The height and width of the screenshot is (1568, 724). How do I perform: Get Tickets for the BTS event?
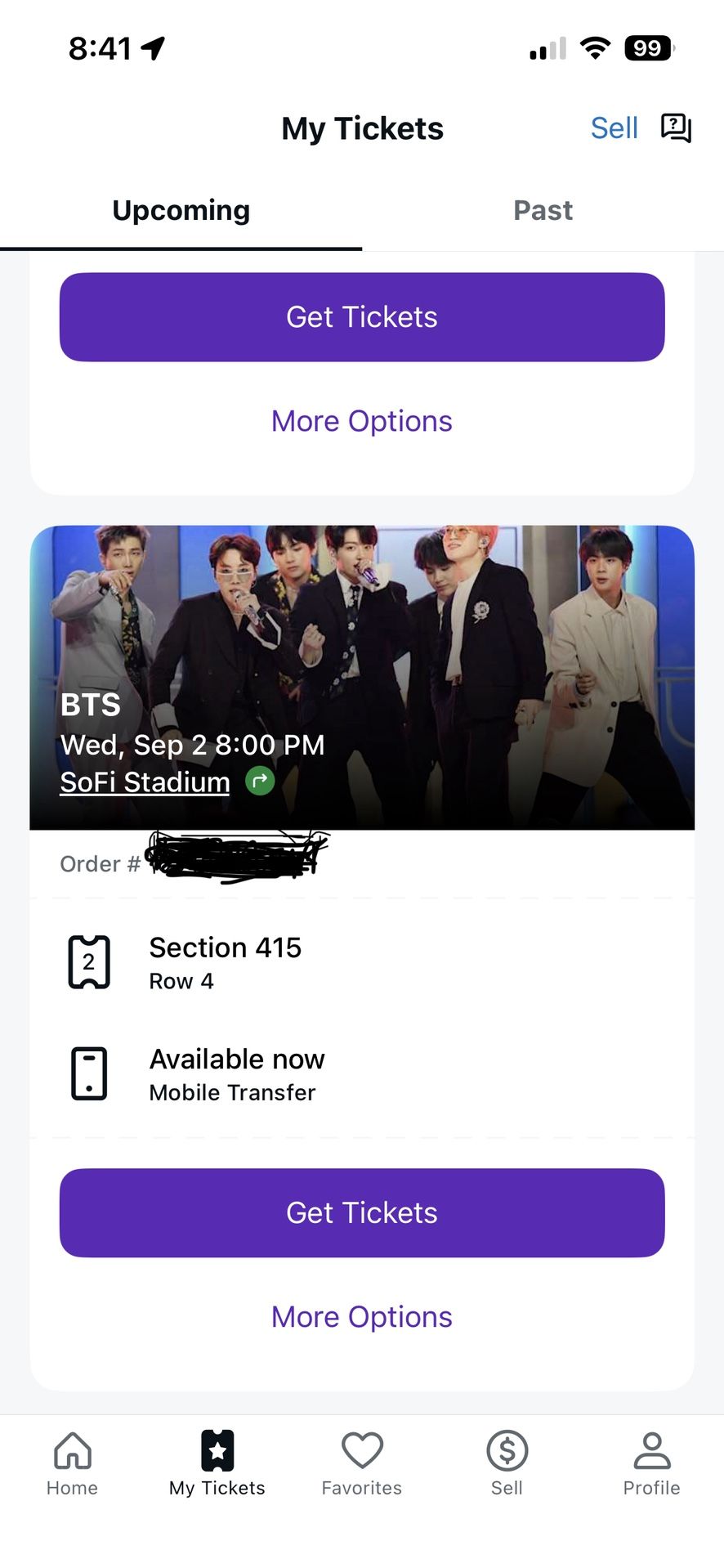point(362,1212)
